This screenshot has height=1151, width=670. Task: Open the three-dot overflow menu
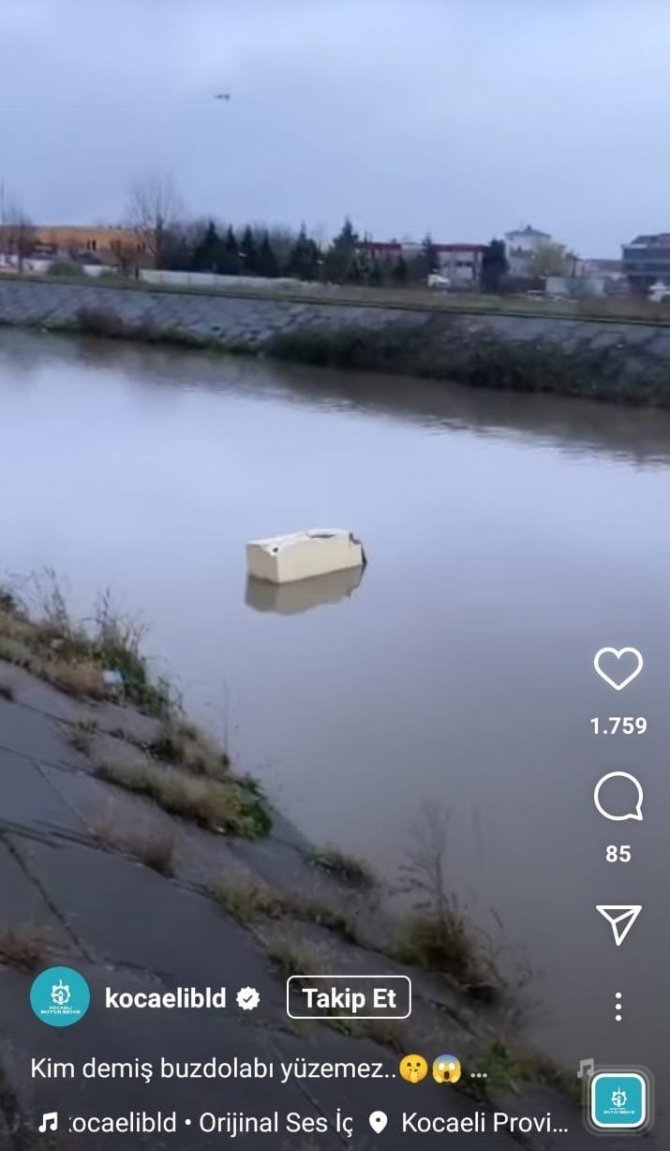pyautogui.click(x=618, y=1006)
